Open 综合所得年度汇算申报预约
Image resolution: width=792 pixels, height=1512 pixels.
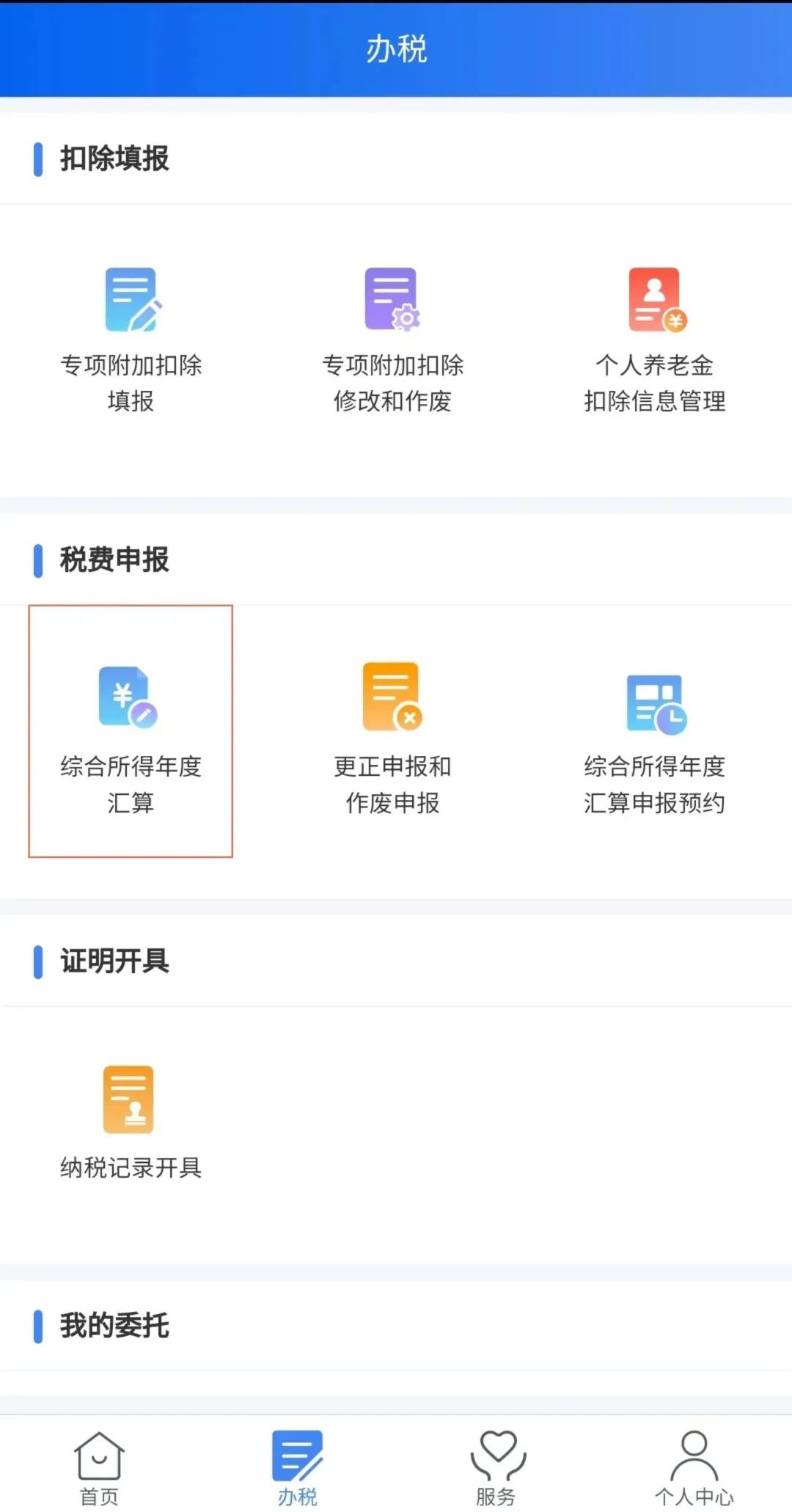[655, 742]
